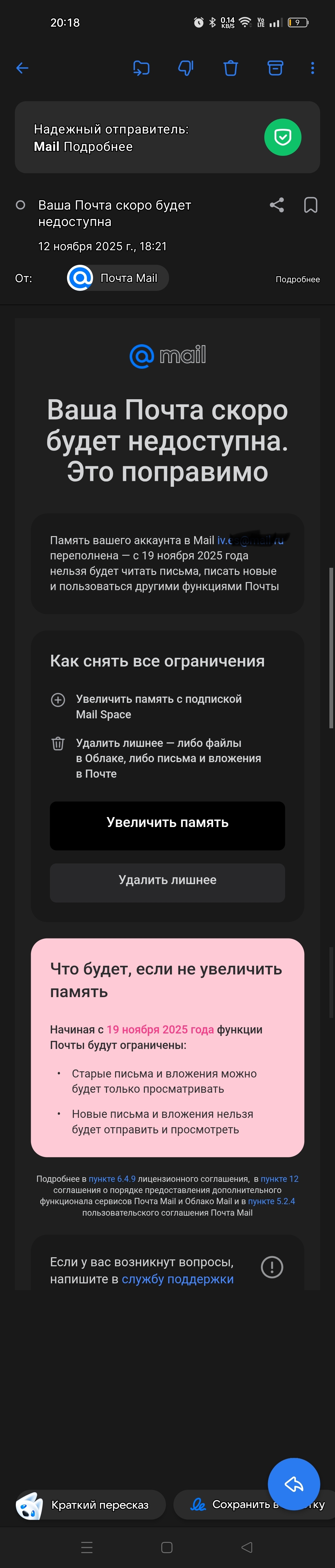Delete this email with the trash icon
The width and height of the screenshot is (335, 1568).
230,68
